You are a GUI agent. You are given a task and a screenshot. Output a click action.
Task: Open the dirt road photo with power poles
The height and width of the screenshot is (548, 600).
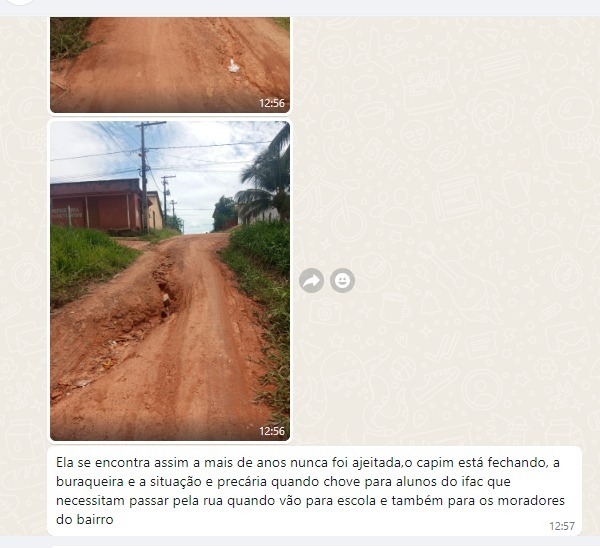pyautogui.click(x=169, y=280)
